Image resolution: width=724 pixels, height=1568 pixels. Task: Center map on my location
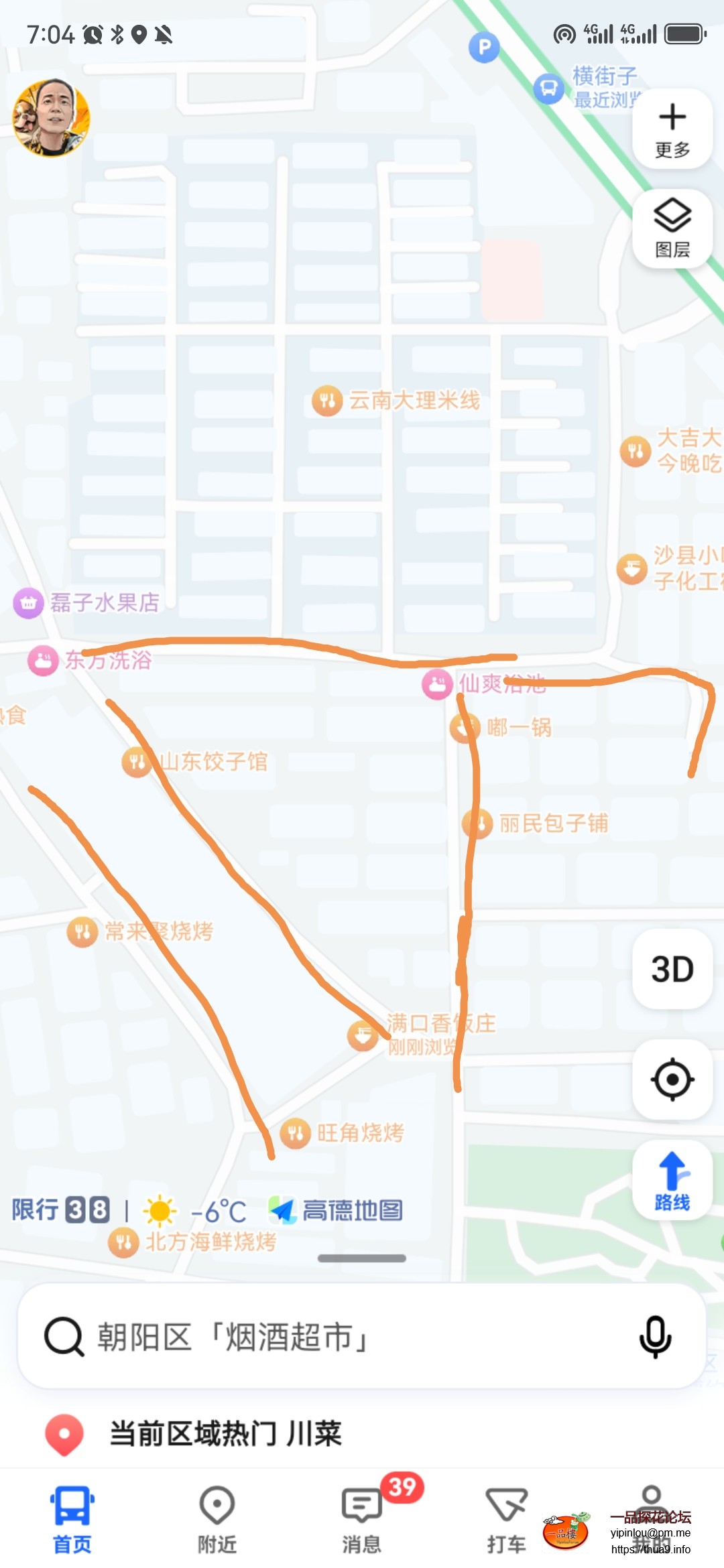[x=672, y=1080]
